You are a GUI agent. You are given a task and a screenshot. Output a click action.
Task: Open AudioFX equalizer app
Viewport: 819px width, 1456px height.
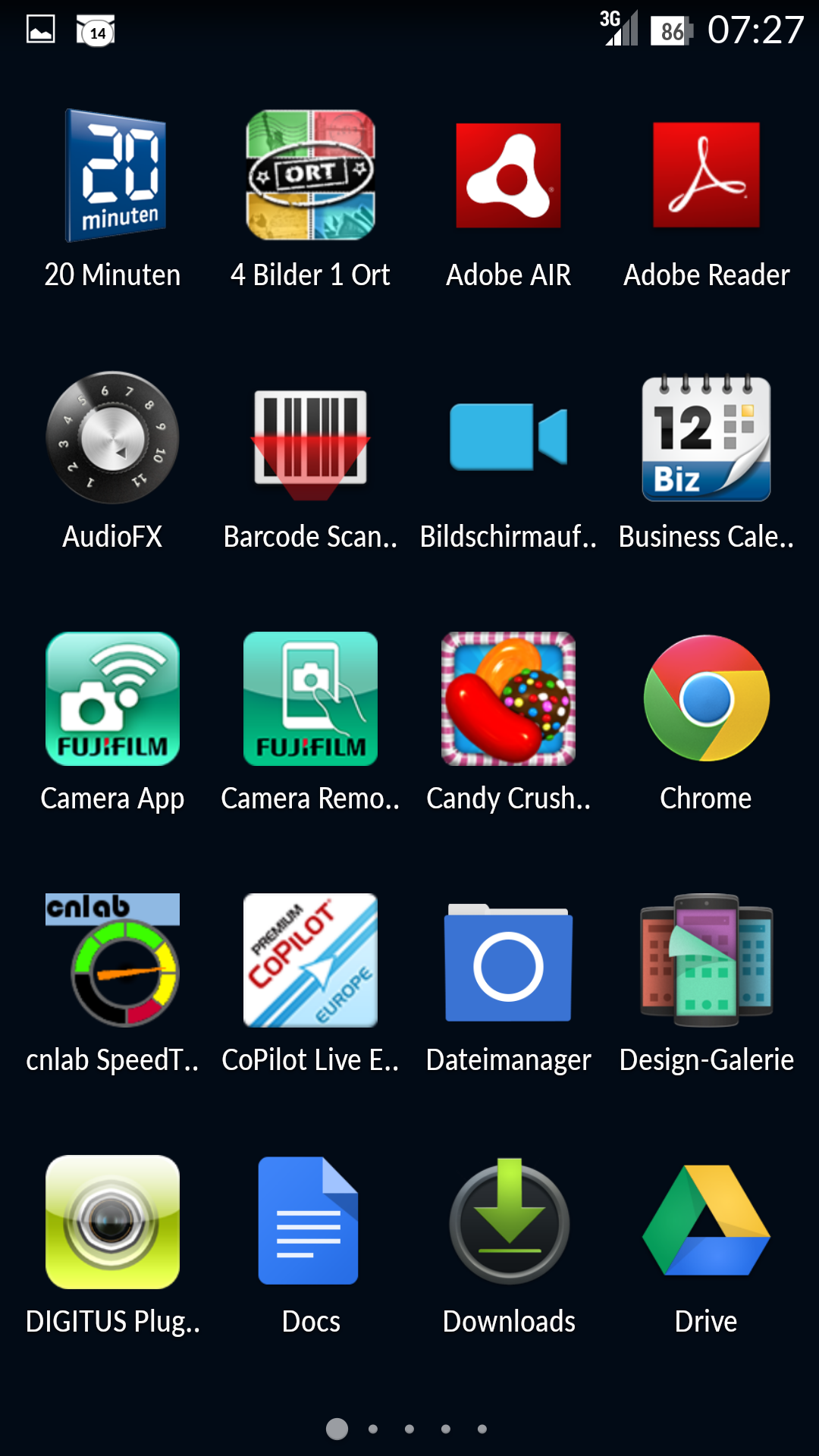(113, 438)
